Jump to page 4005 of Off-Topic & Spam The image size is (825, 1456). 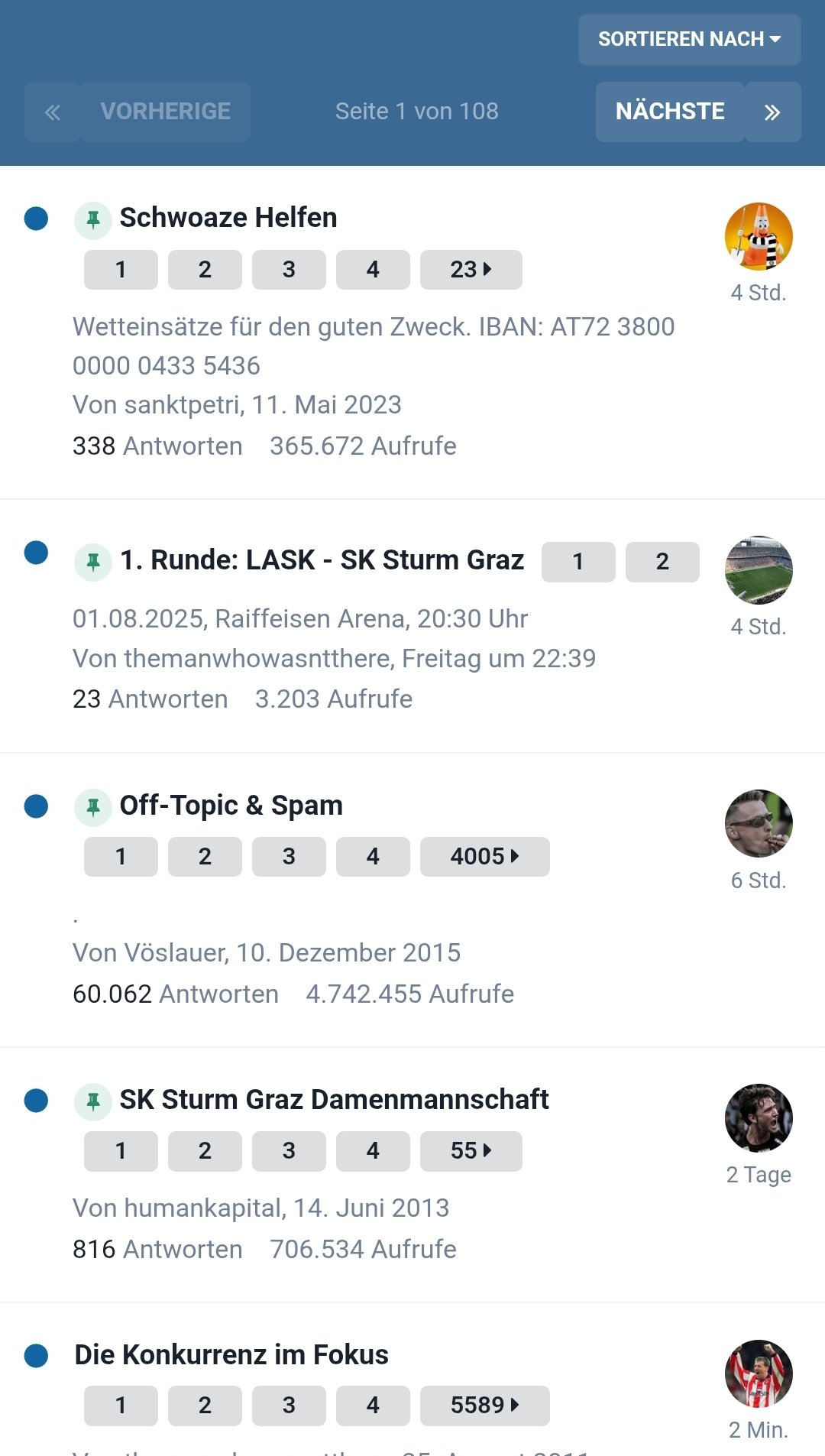(x=485, y=857)
